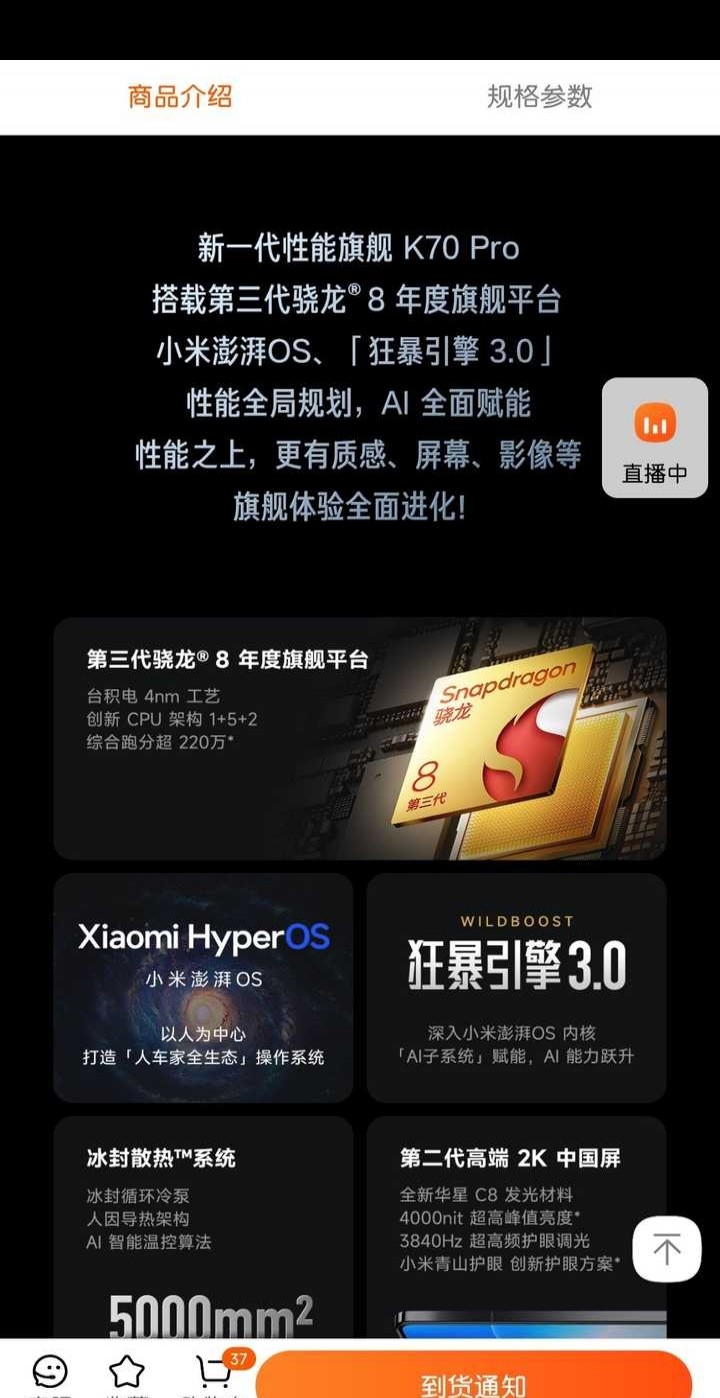Contact customer service via smiley icon

click(50, 1373)
